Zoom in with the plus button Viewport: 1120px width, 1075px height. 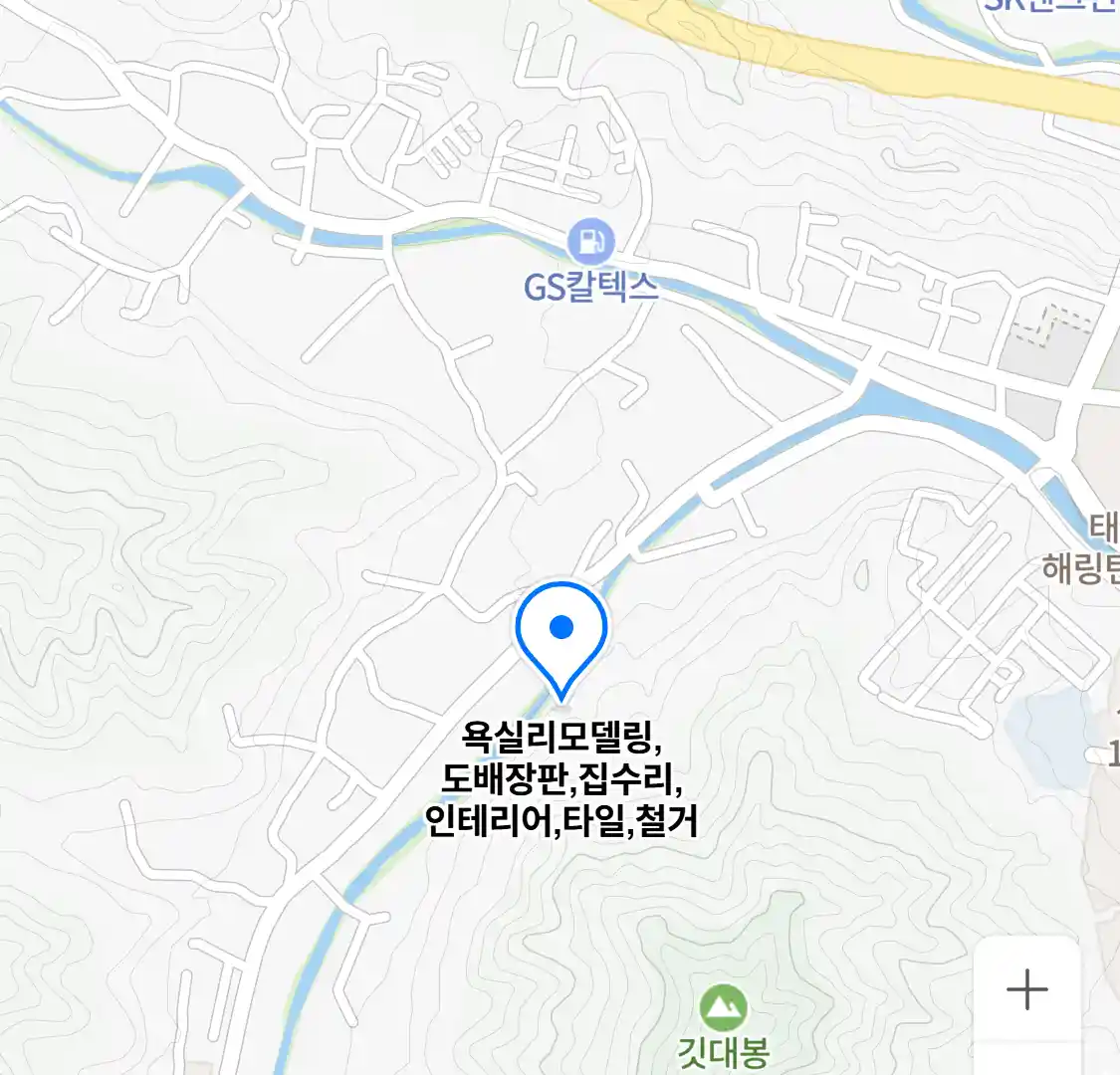1026,989
